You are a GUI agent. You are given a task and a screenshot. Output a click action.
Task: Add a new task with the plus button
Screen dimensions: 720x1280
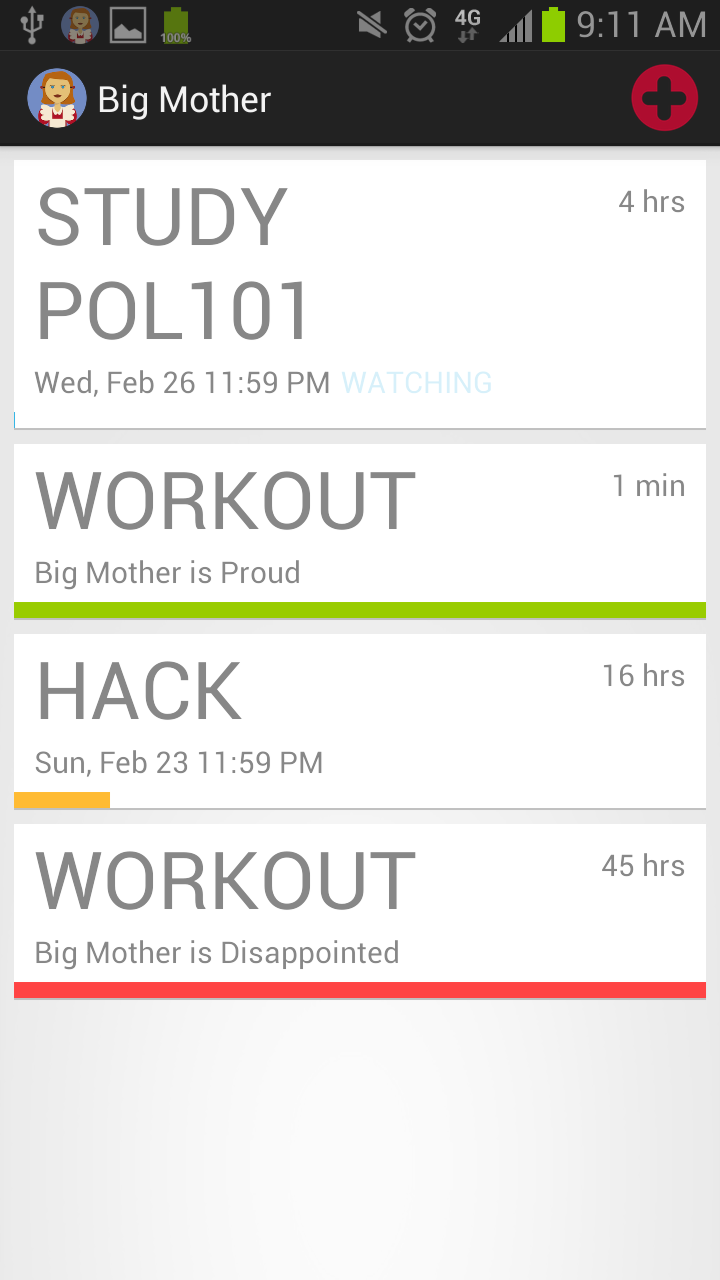point(664,98)
